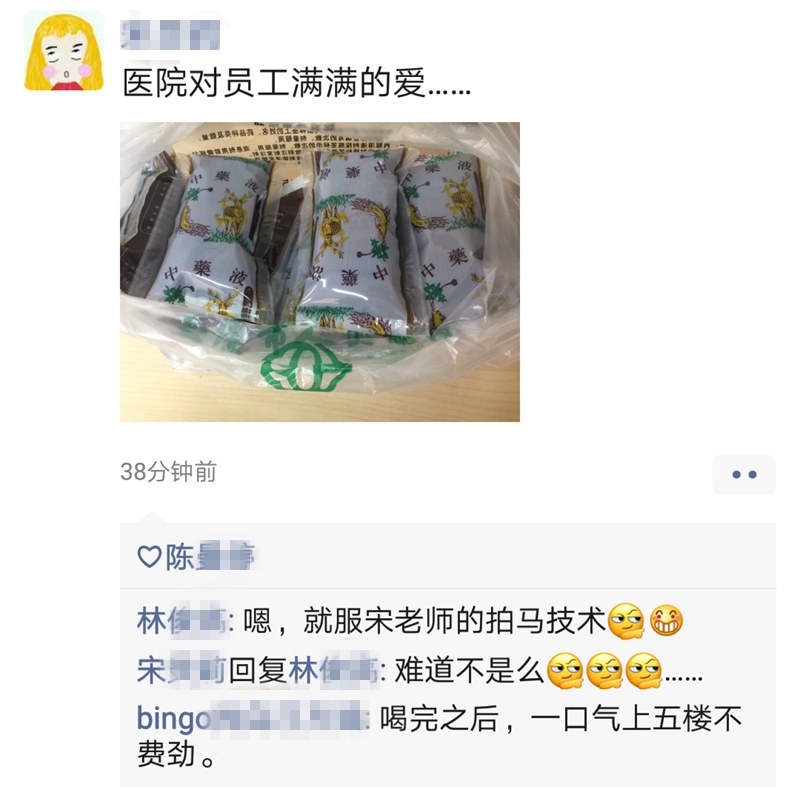Viewport: 800px width, 787px height.
Task: View the posted medicine pouch photo
Action: 319,271
